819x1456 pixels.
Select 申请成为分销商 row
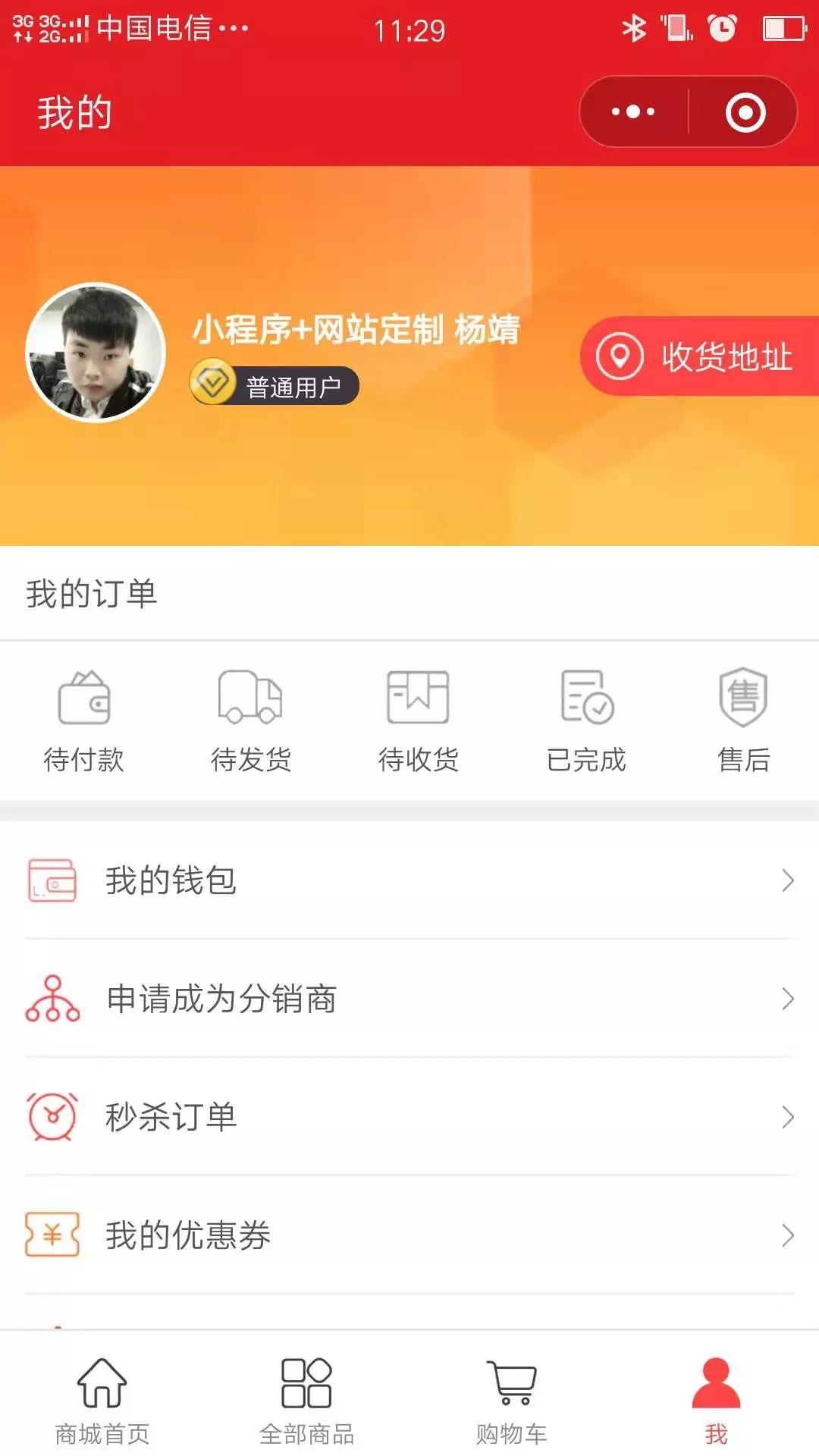(x=409, y=999)
